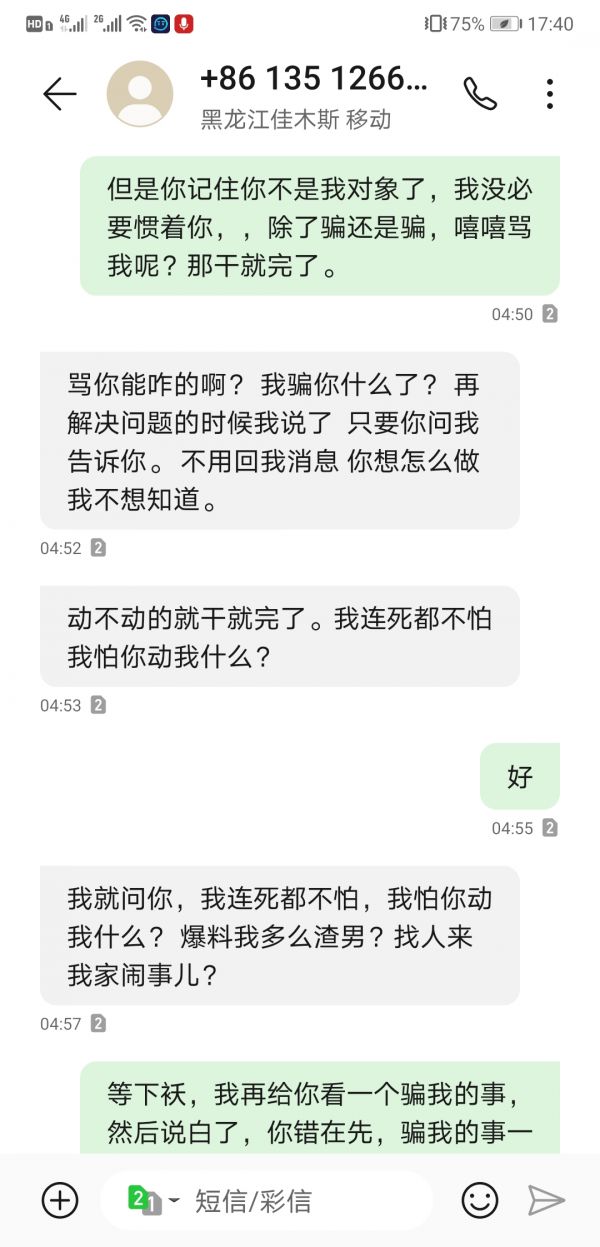Viewport: 600px width, 1247px height.
Task: Call the +86 135 contact
Action: click(480, 94)
